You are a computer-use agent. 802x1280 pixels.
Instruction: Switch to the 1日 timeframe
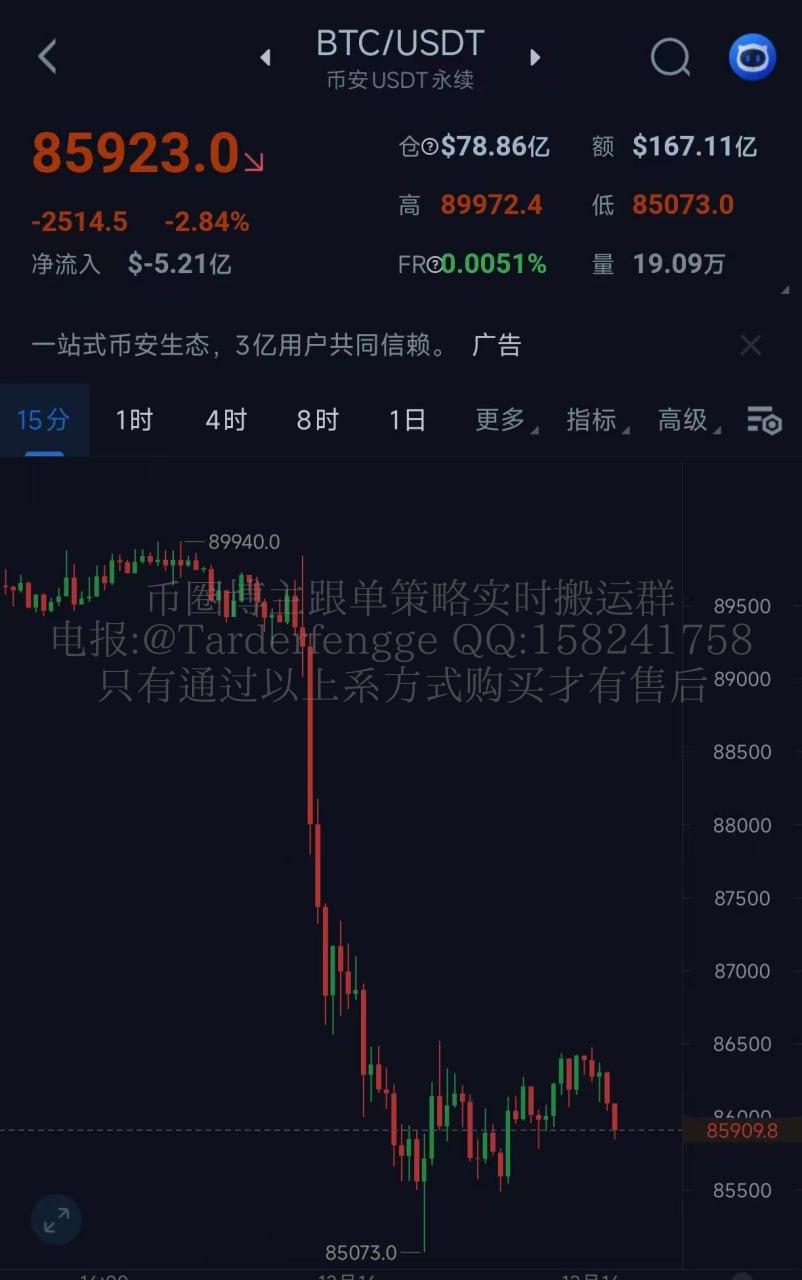click(x=407, y=420)
